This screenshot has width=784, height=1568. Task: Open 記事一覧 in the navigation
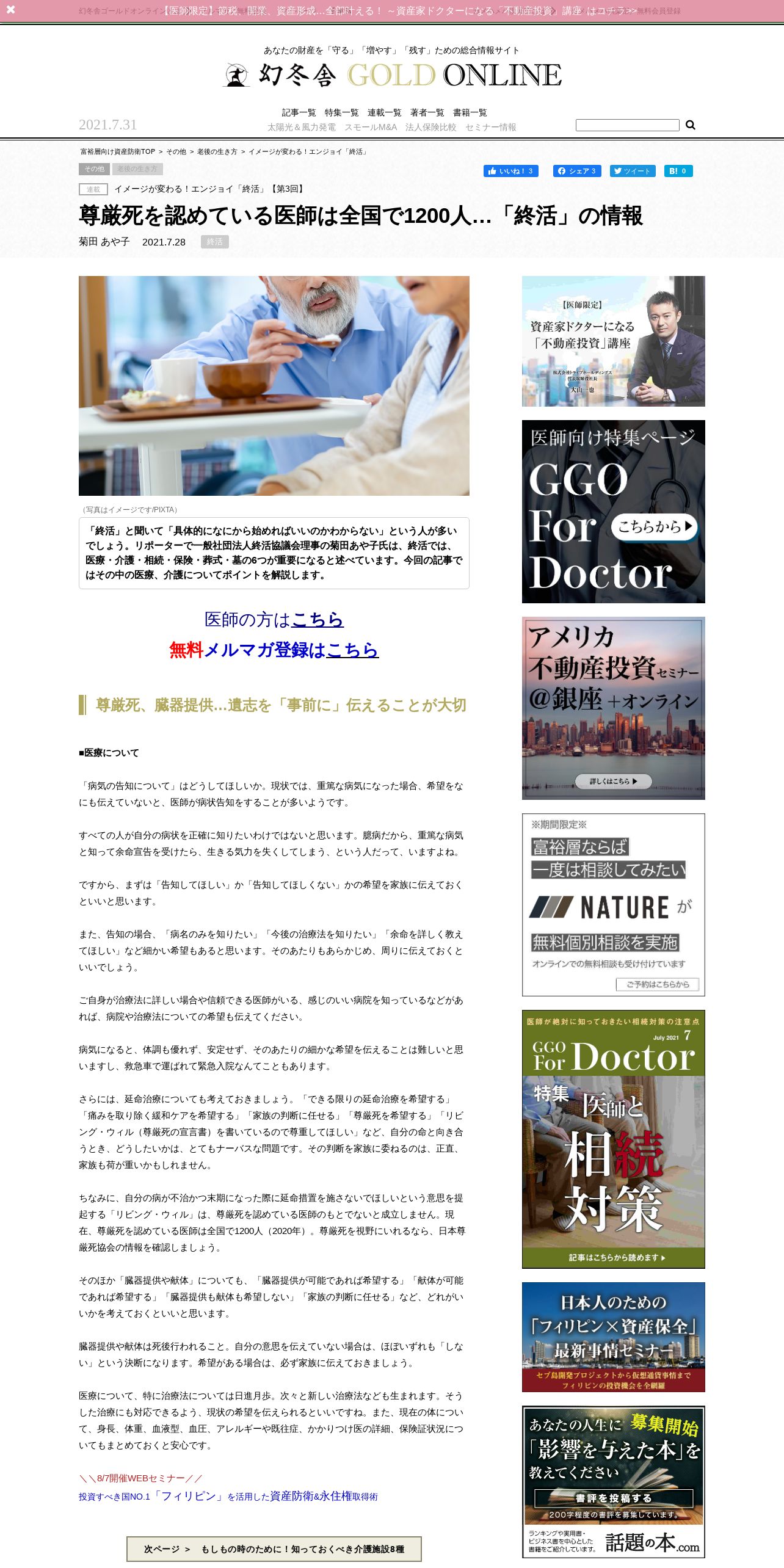(x=299, y=112)
